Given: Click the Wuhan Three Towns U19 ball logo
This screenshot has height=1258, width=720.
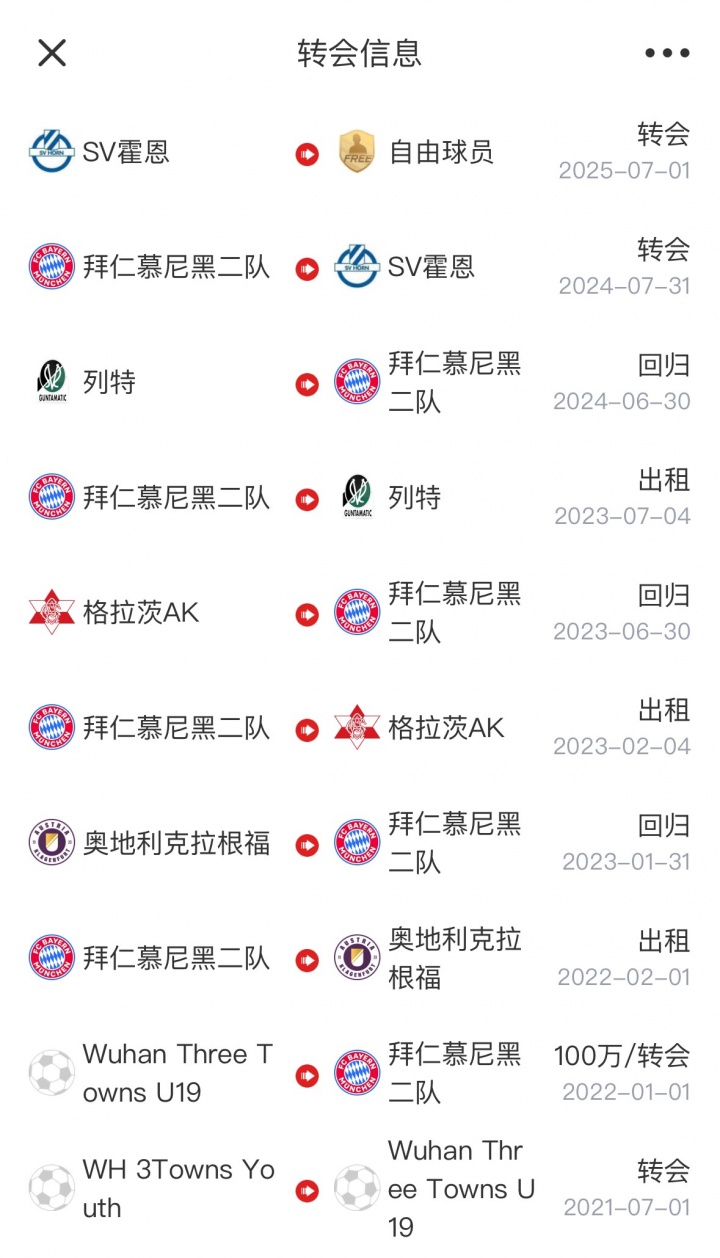Looking at the screenshot, I should [x=50, y=1071].
